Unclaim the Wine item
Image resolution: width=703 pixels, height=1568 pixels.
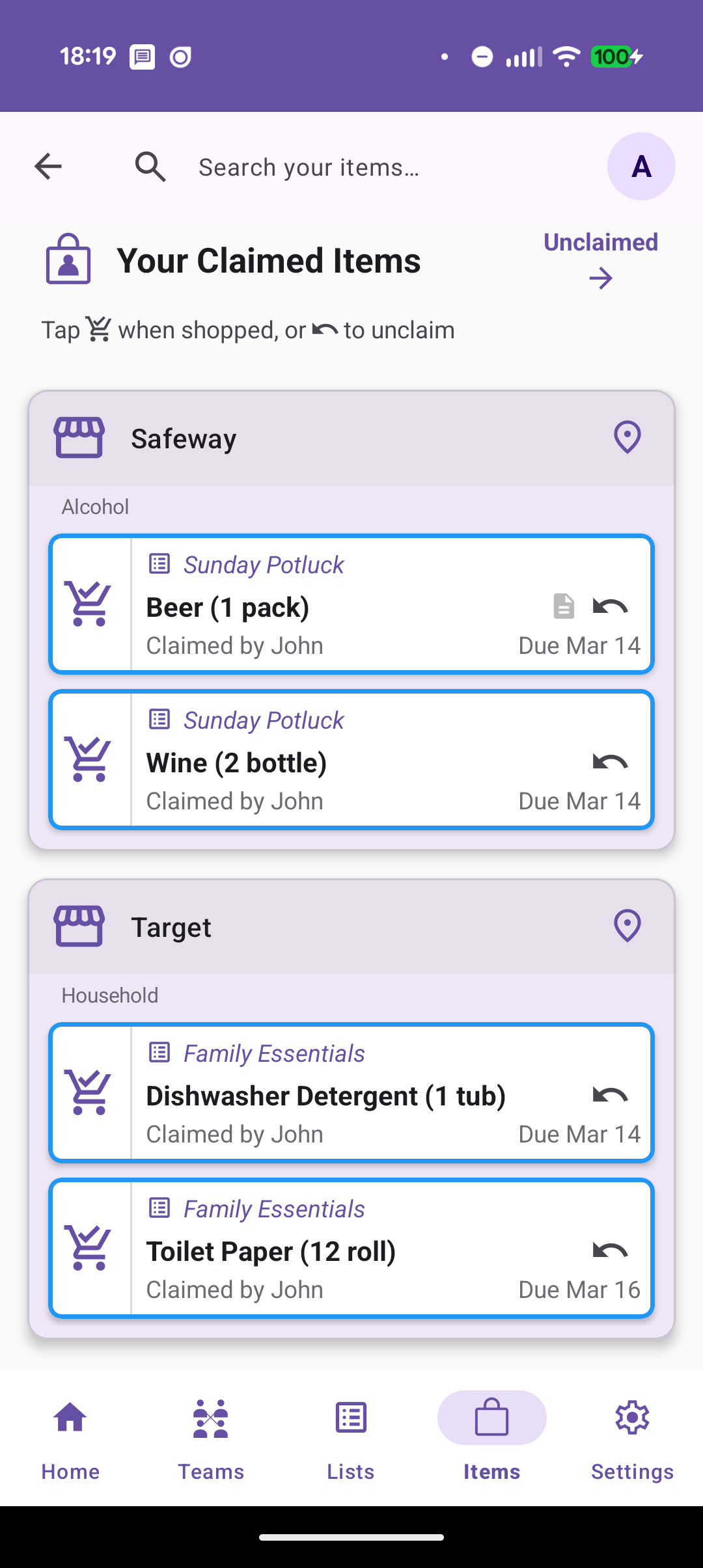pos(611,760)
